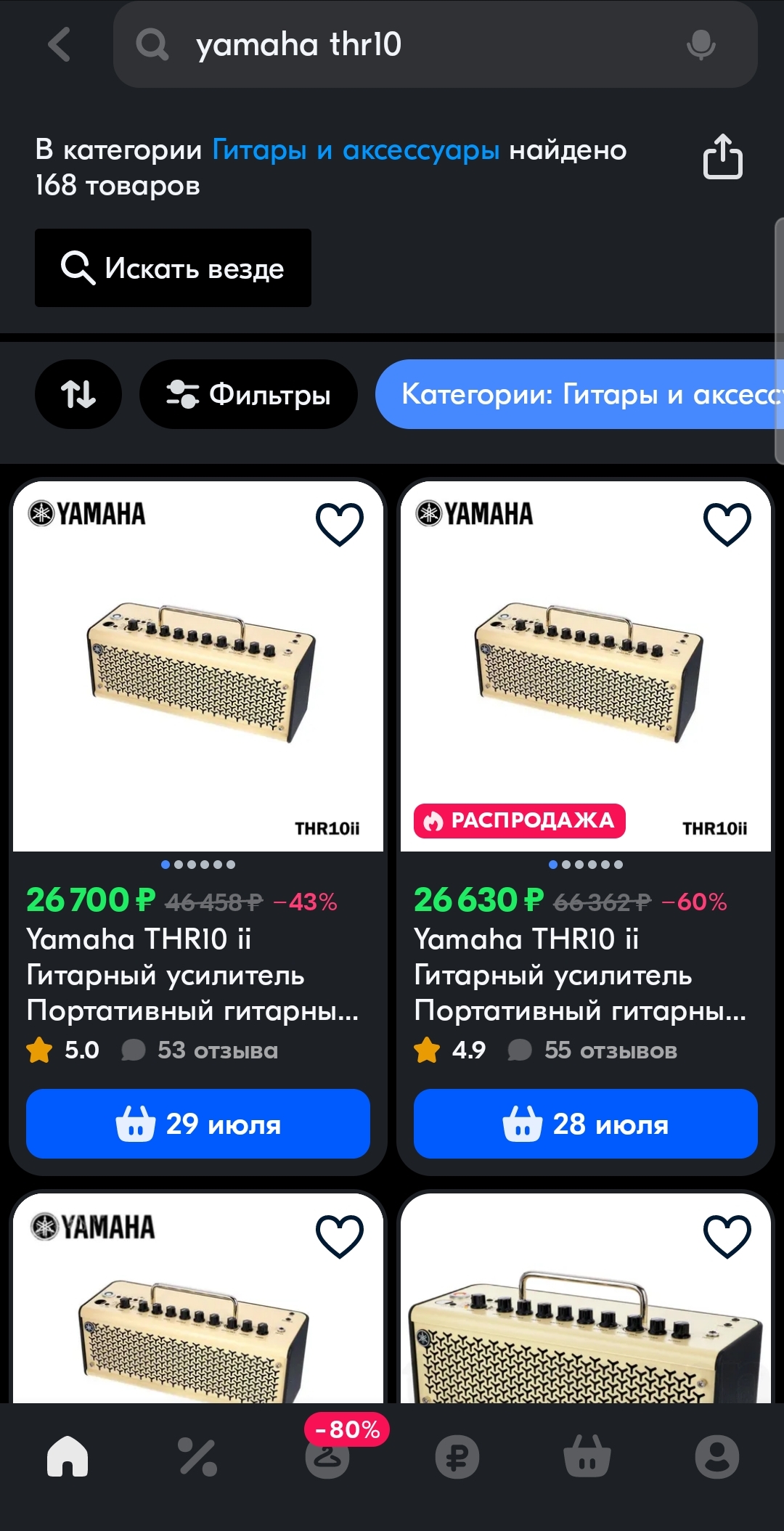Open the cart tab
Screen dimensions: 784x1531
587,1457
